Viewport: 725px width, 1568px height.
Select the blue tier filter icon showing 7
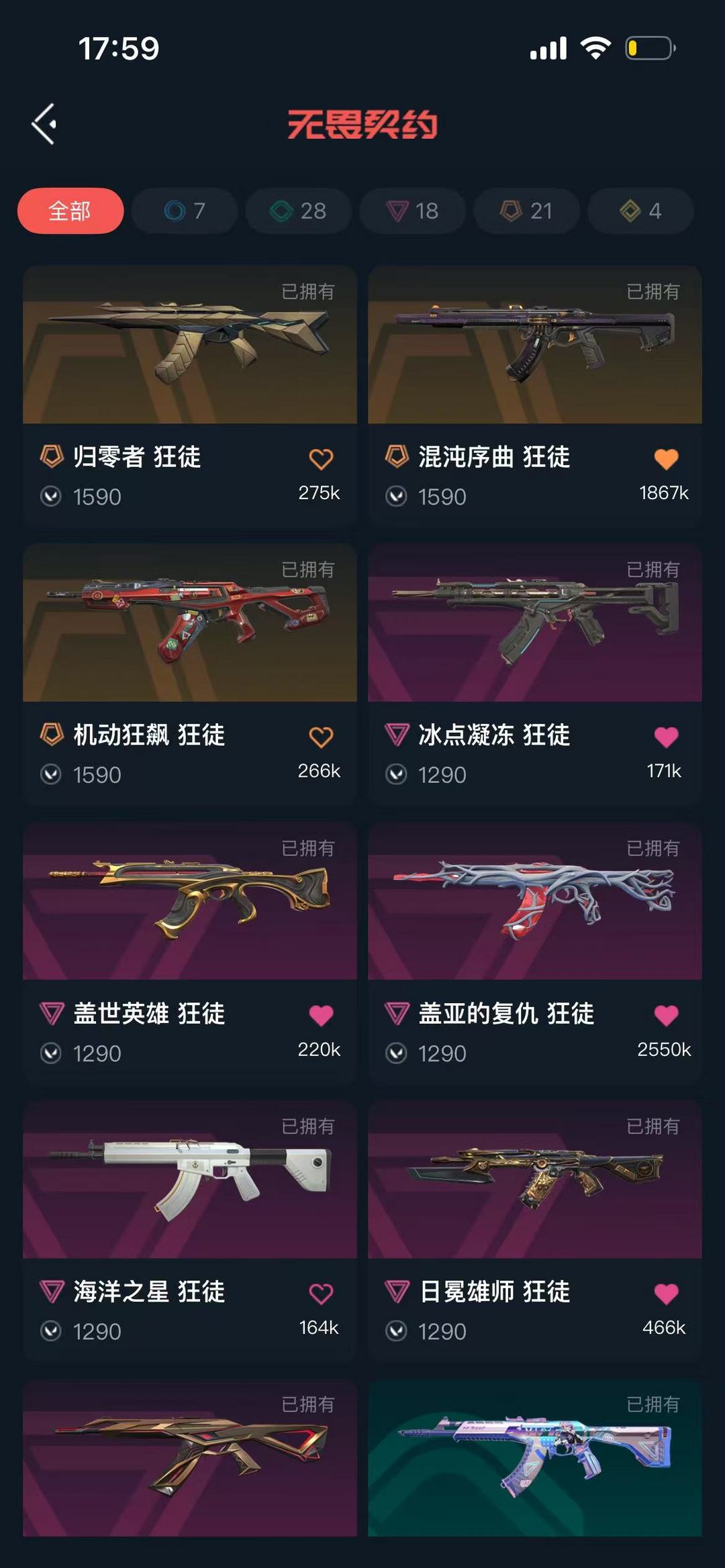tap(183, 211)
